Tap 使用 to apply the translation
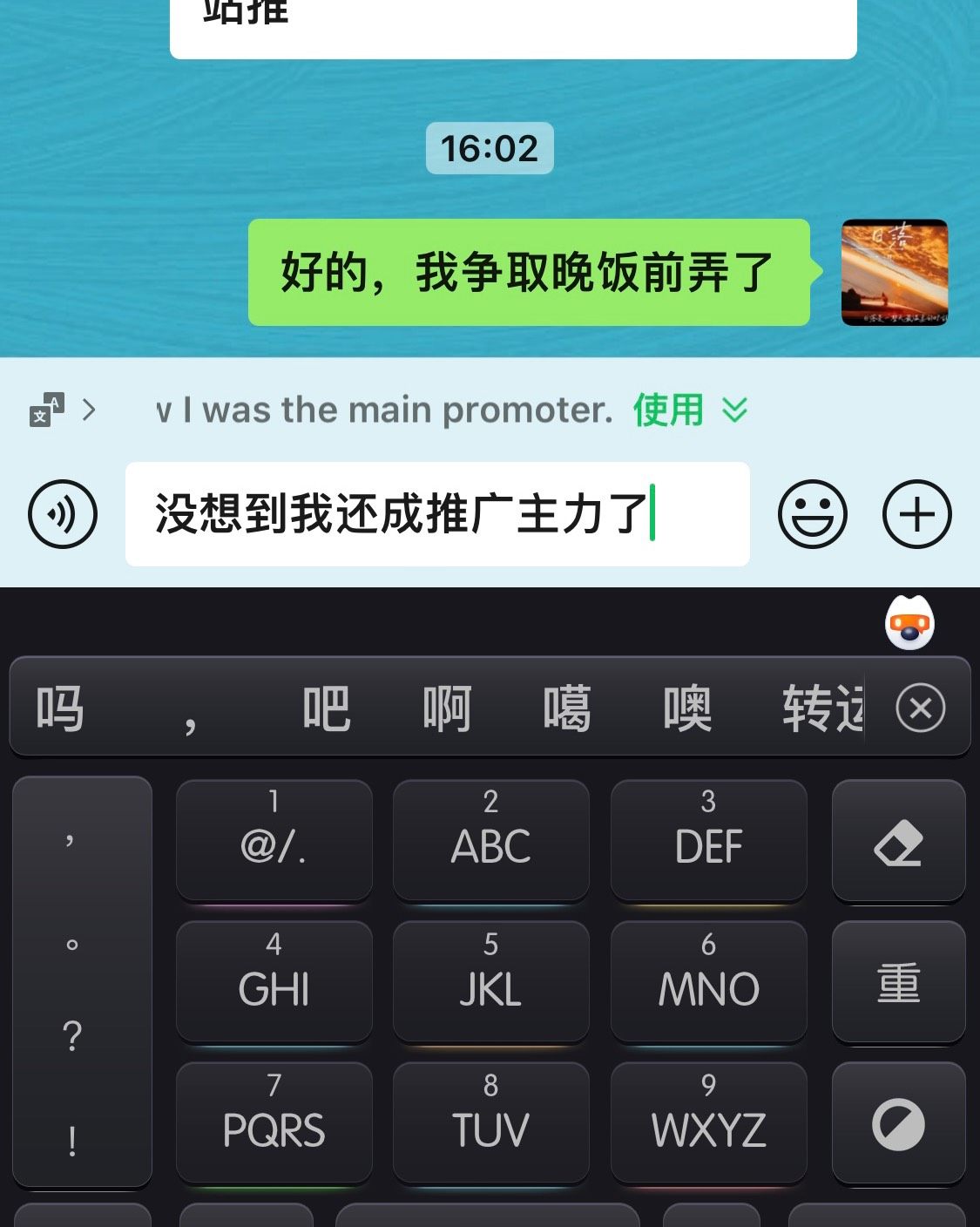The height and width of the screenshot is (1227, 980). [668, 410]
